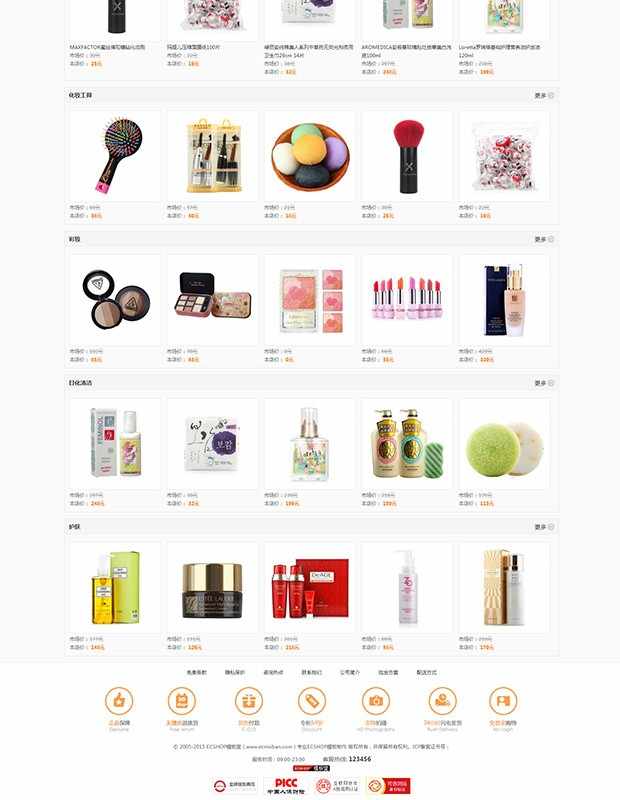Open more items in 护肤 section
620x800 pixels.
tap(543, 527)
